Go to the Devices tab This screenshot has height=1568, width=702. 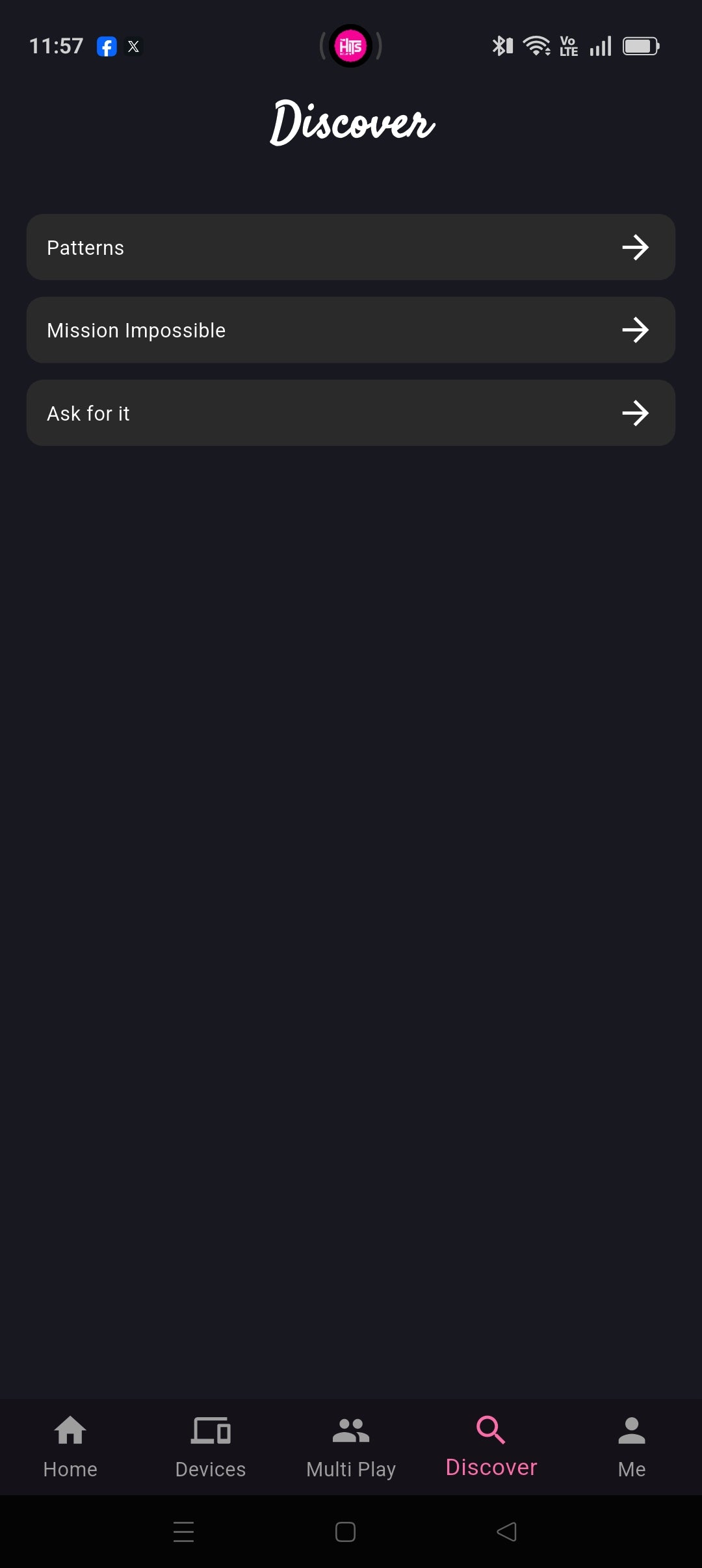click(211, 1447)
